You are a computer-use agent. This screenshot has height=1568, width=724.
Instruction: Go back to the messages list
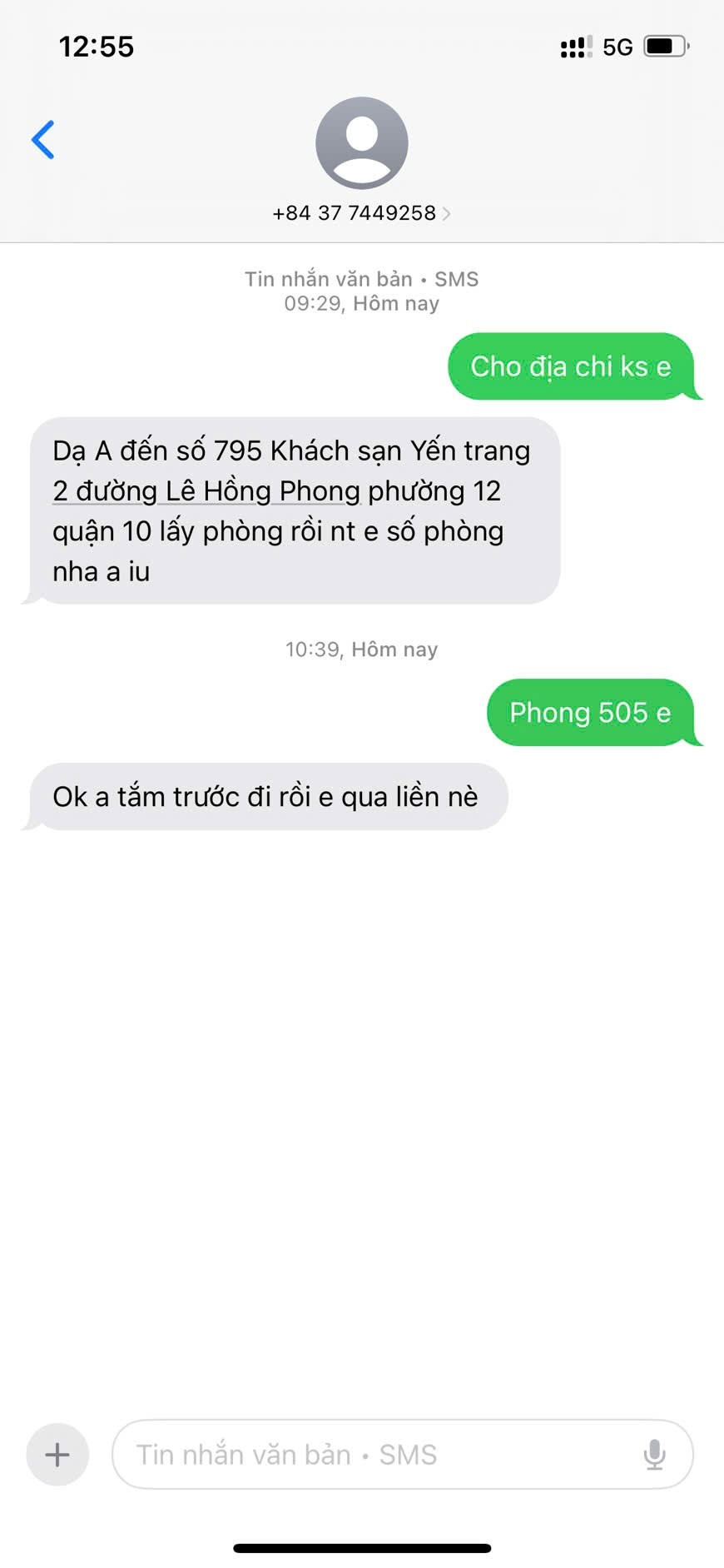43,140
